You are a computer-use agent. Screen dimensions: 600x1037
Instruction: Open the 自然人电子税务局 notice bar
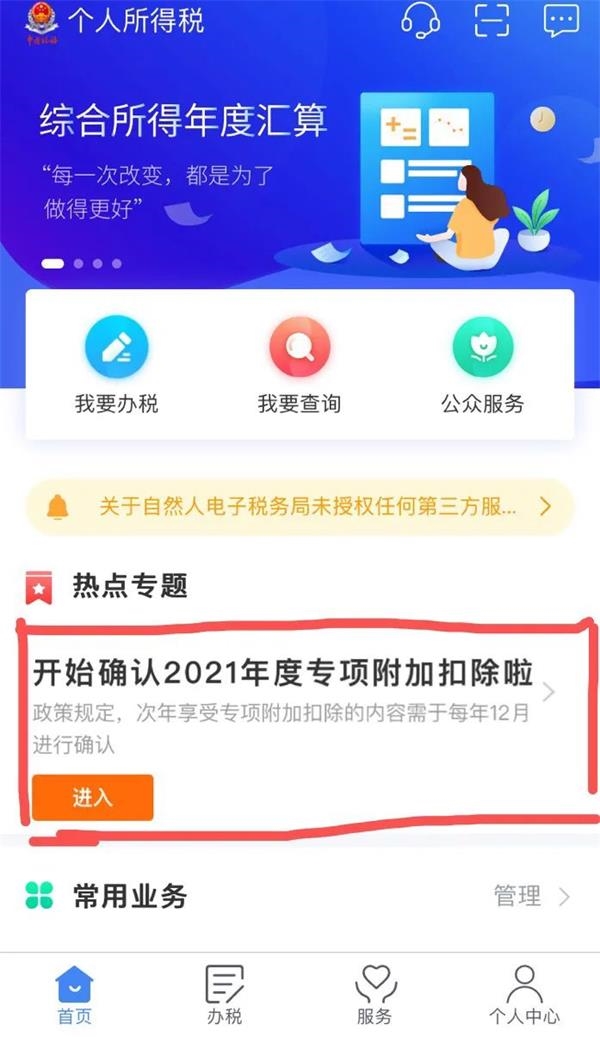(300, 507)
